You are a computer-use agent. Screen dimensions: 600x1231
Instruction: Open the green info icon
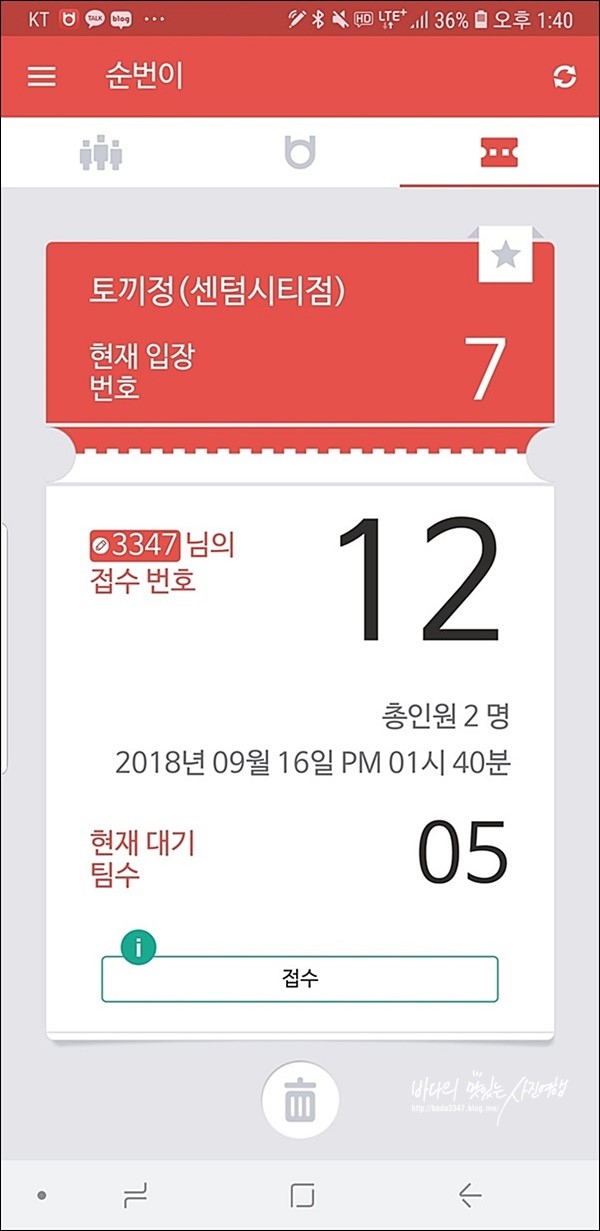click(x=140, y=946)
